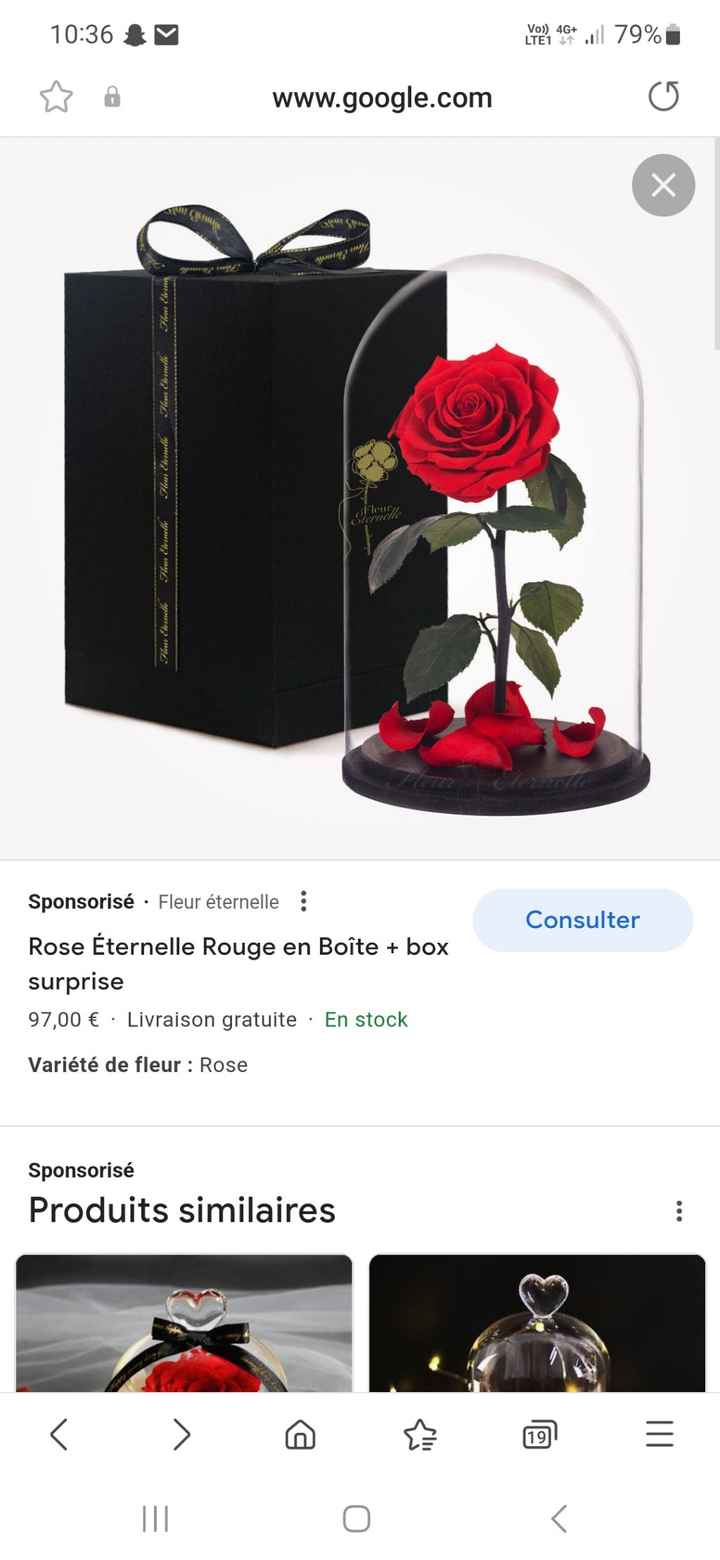The width and height of the screenshot is (720, 1560).
Task: Open the bookmarks list
Action: pos(420,1435)
